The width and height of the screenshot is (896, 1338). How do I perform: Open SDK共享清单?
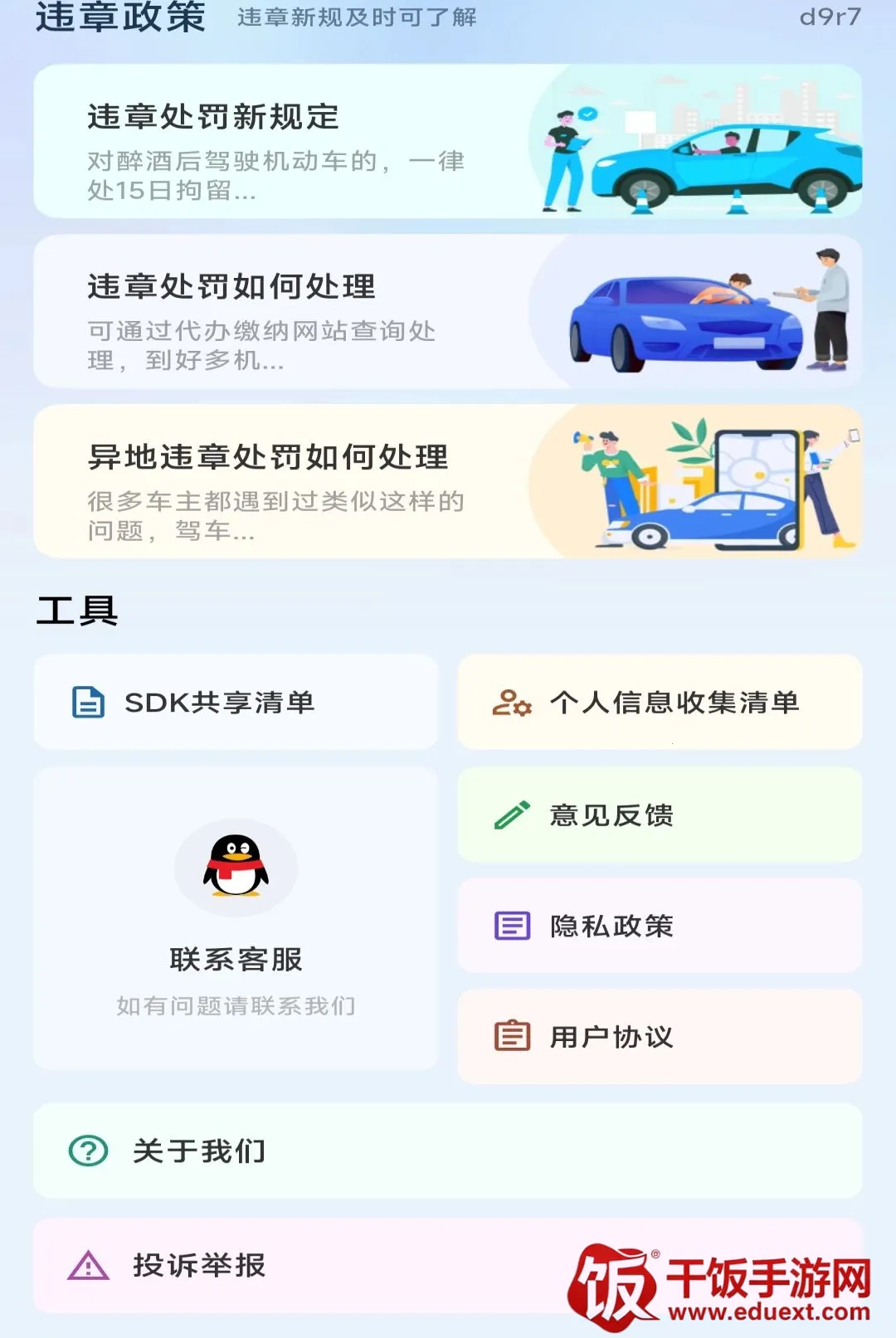(236, 702)
